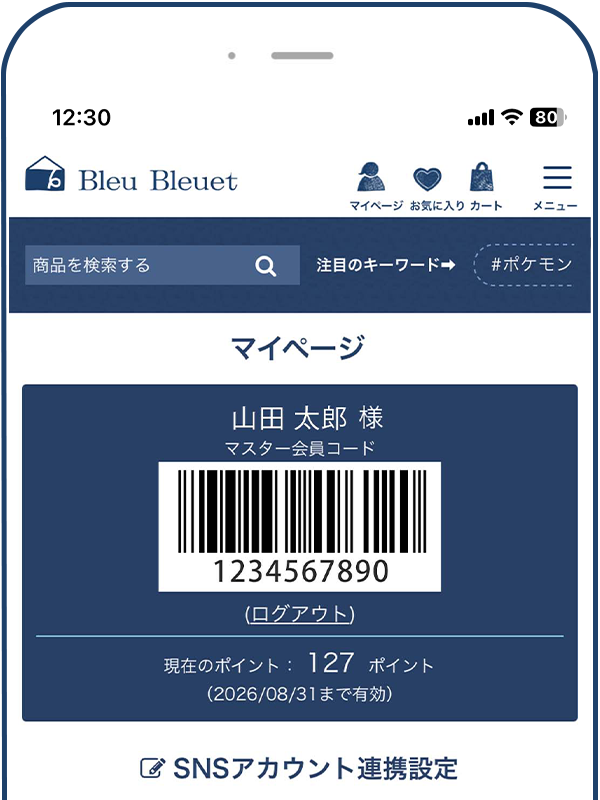
Task: Select the #ポケモン keyword chip
Action: pos(530,265)
